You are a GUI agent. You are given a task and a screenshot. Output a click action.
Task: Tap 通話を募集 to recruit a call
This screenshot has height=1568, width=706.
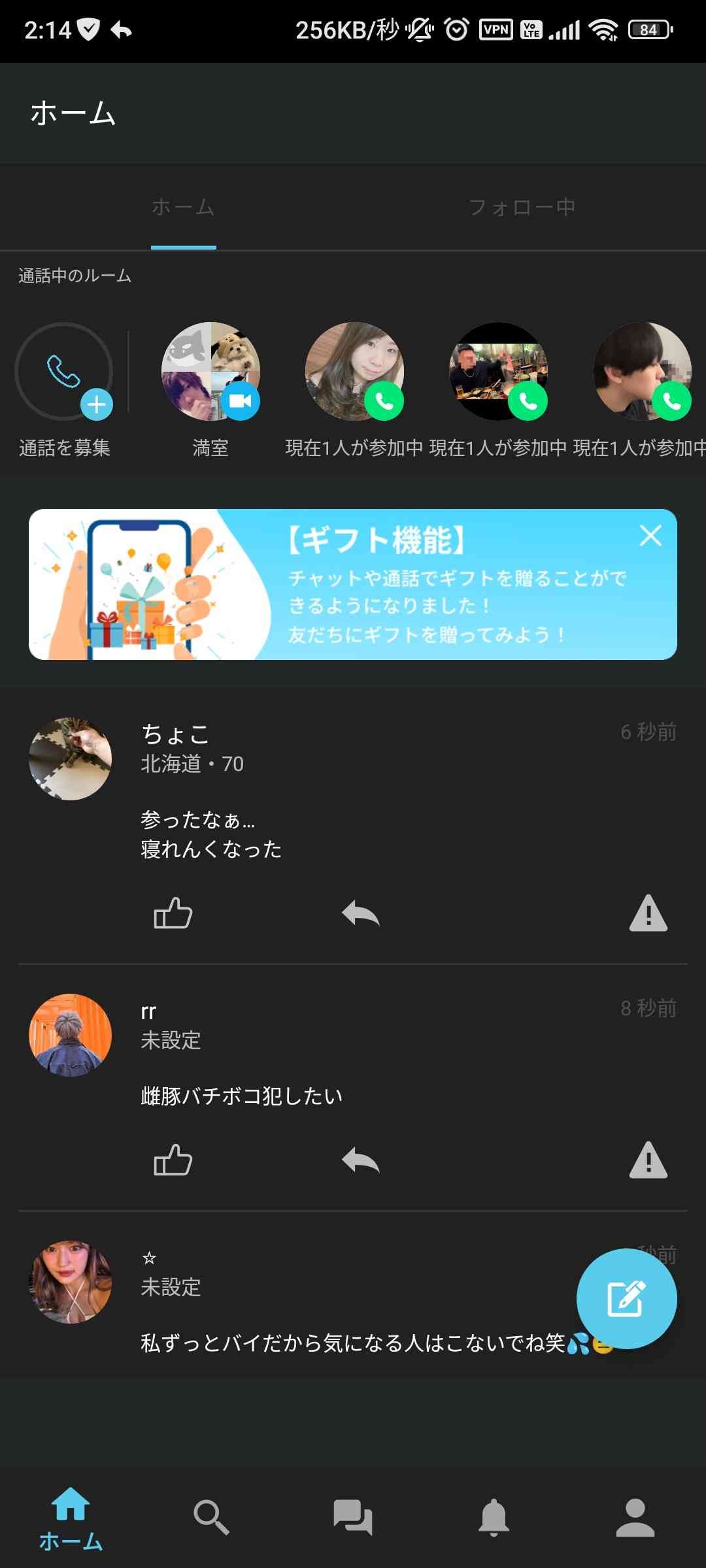tap(64, 371)
